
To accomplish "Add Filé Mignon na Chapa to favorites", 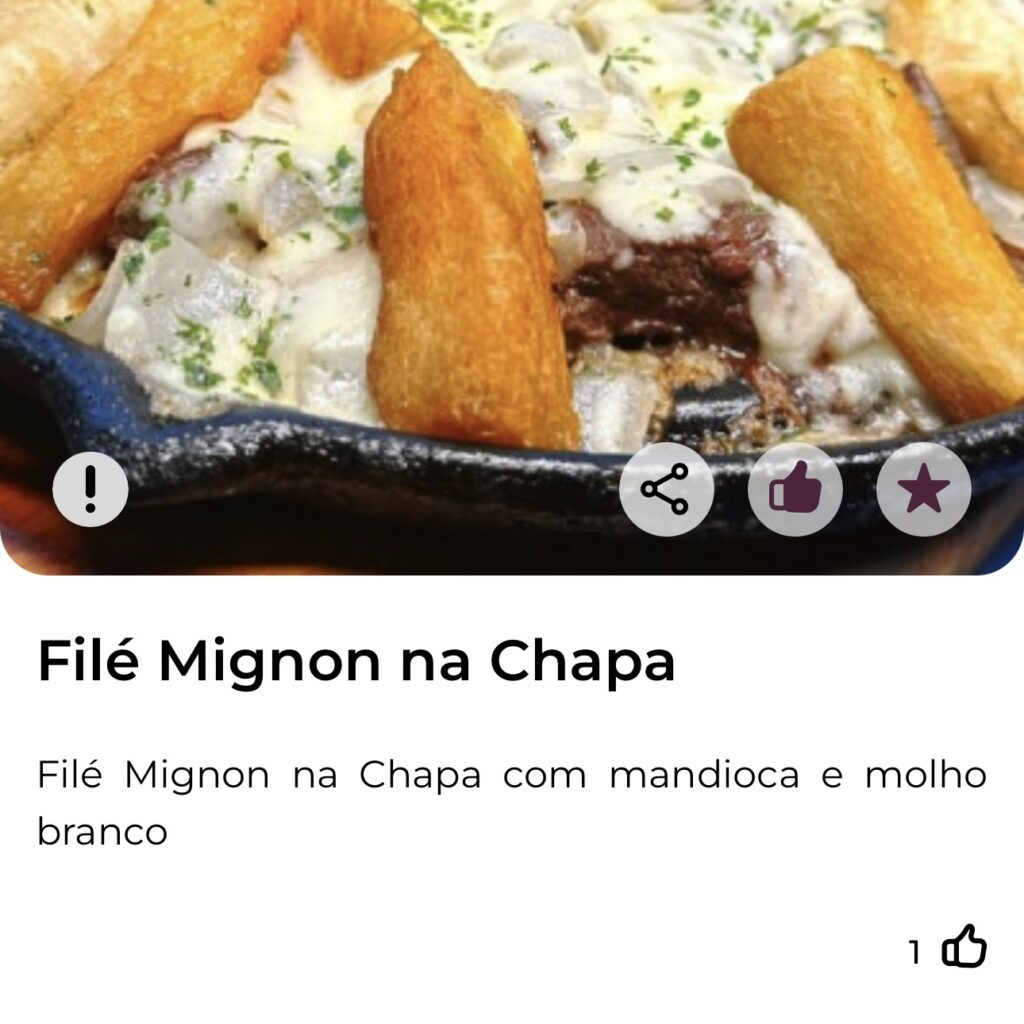I will 923,489.
